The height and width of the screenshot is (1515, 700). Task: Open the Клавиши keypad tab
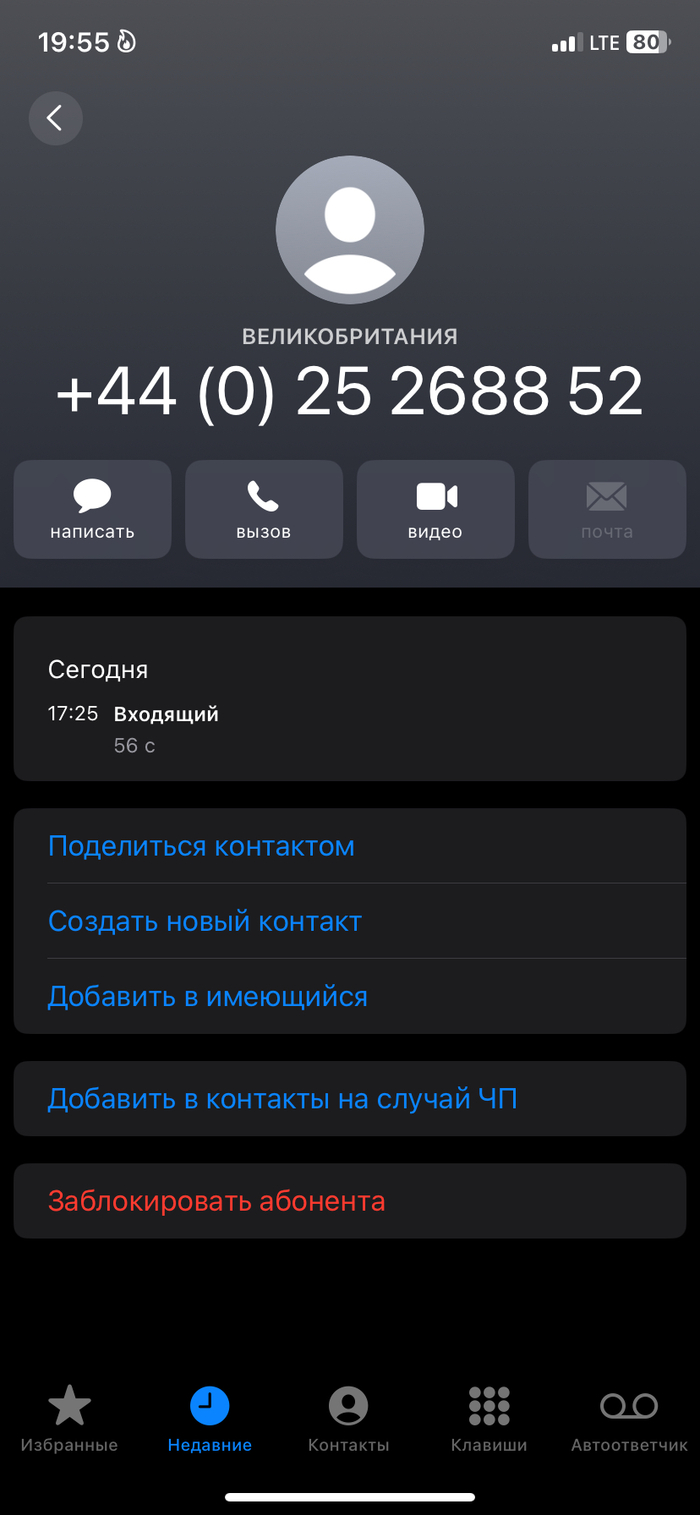tap(489, 1418)
